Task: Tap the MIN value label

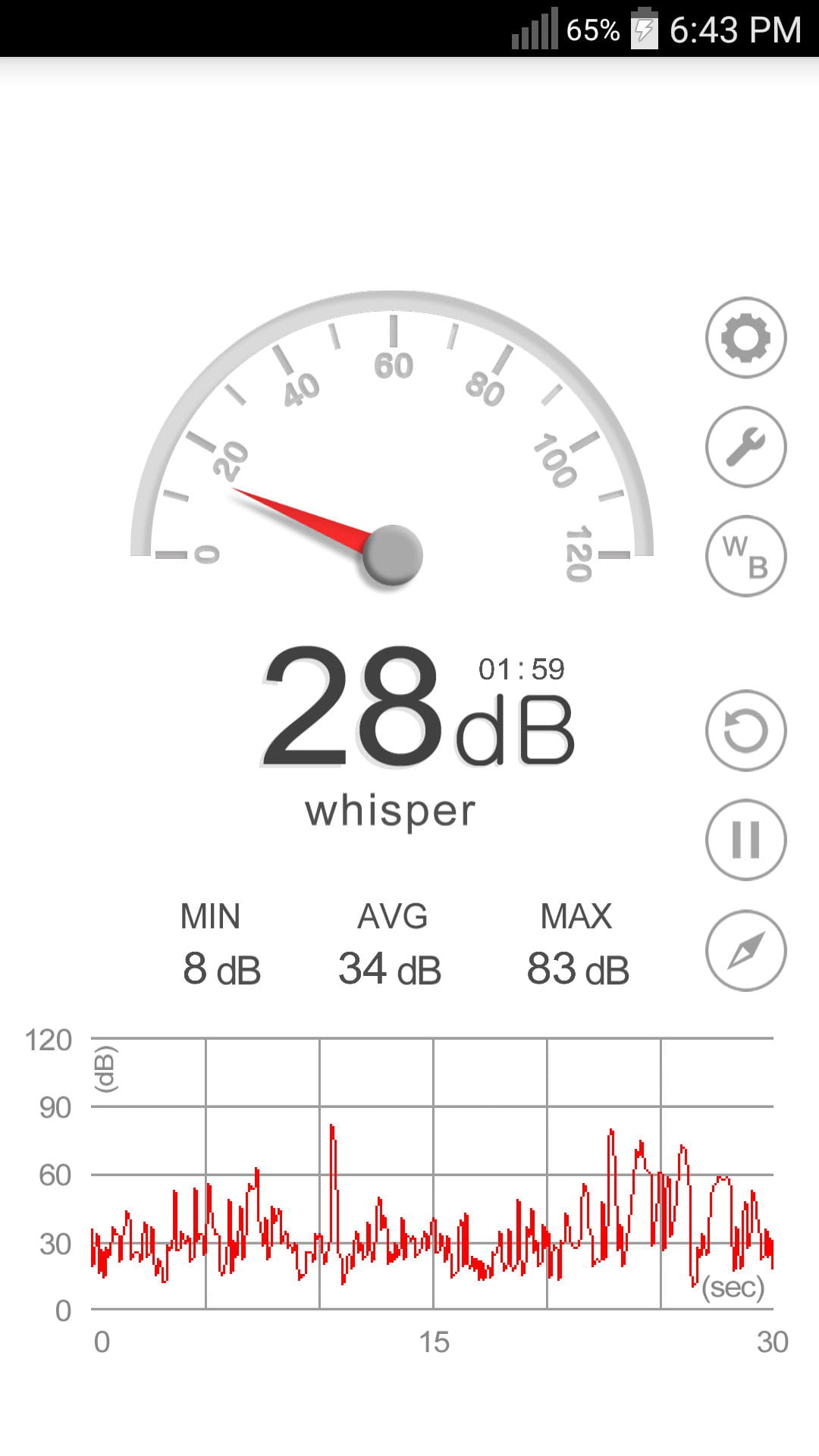Action: (x=209, y=915)
